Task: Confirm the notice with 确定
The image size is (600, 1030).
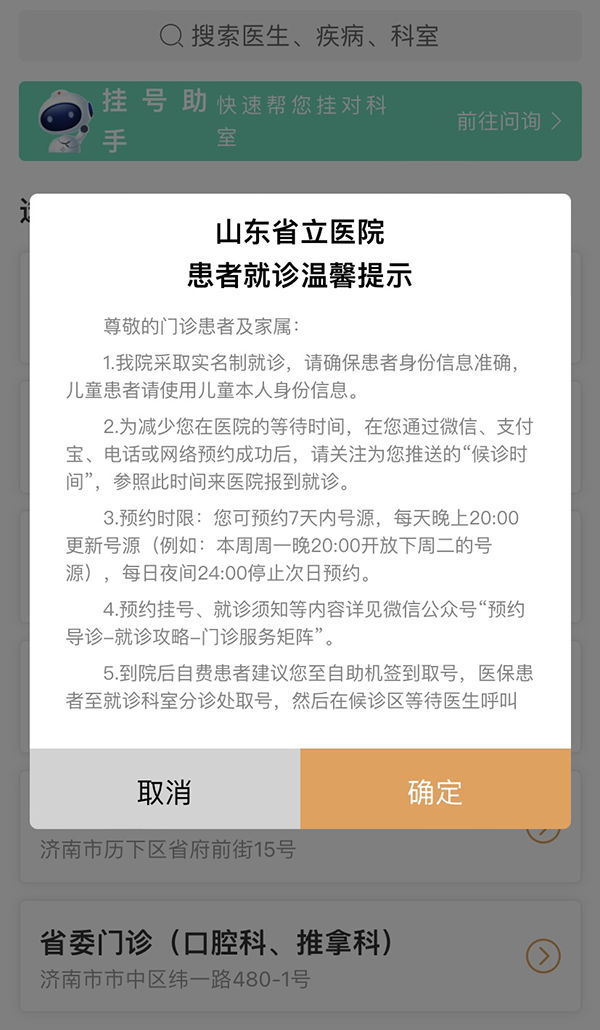Action: [x=435, y=790]
